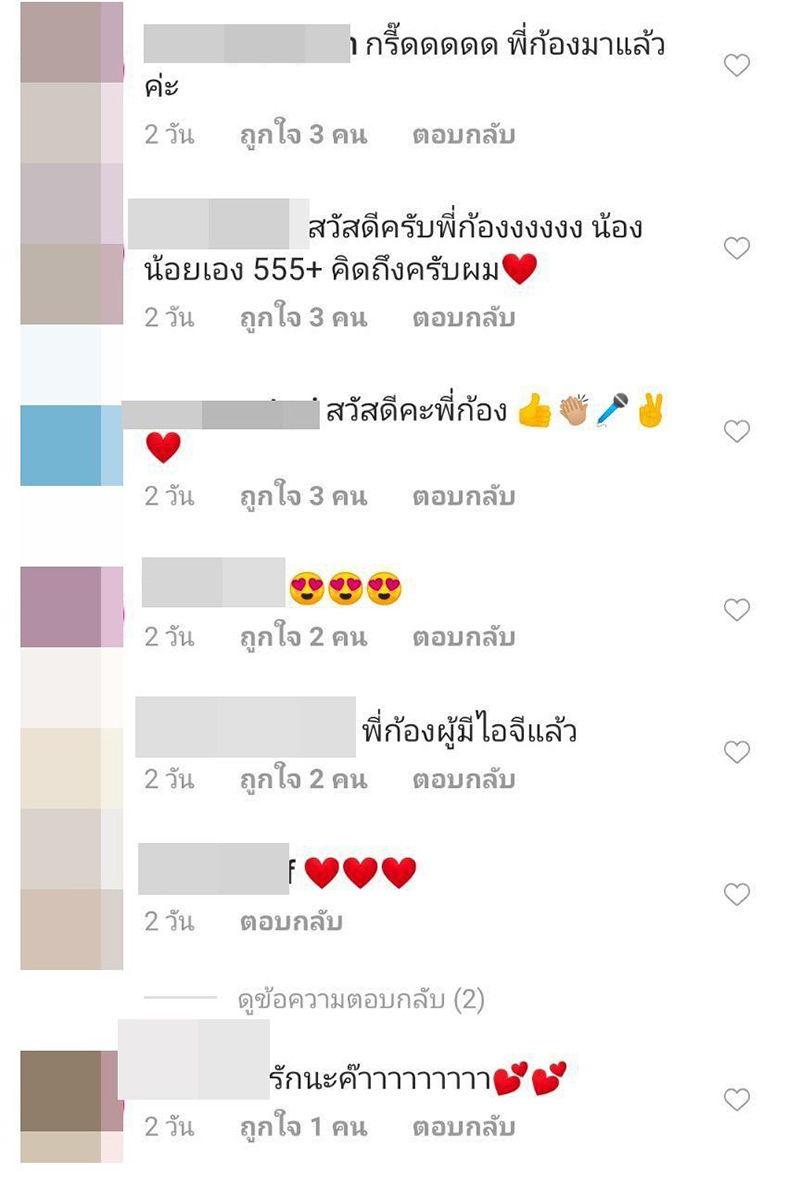Like the 'สวัสดีคะพี่ก้อง' comment with microphone emoji

(x=737, y=431)
